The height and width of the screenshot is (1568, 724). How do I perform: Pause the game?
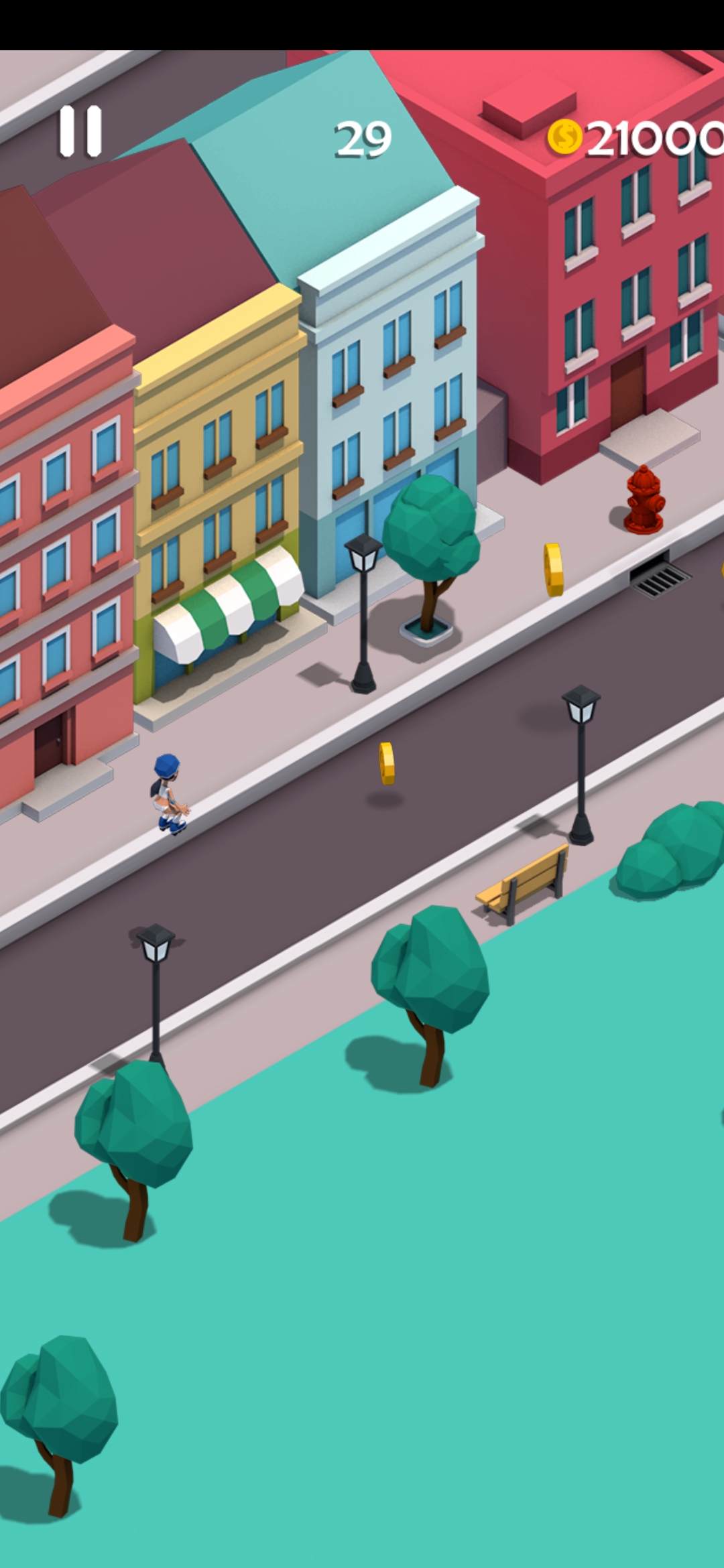(80, 131)
